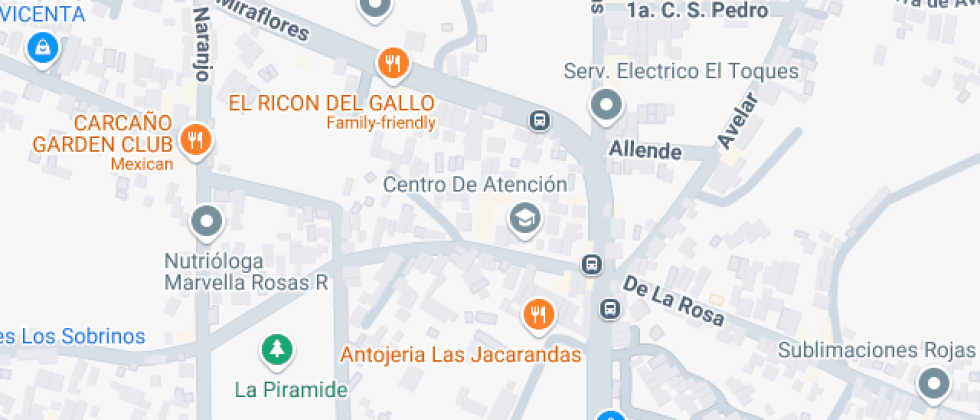This screenshot has height=420, width=980.
Task: Select bus stop beside De La Rosa label
Action: coord(610,308)
